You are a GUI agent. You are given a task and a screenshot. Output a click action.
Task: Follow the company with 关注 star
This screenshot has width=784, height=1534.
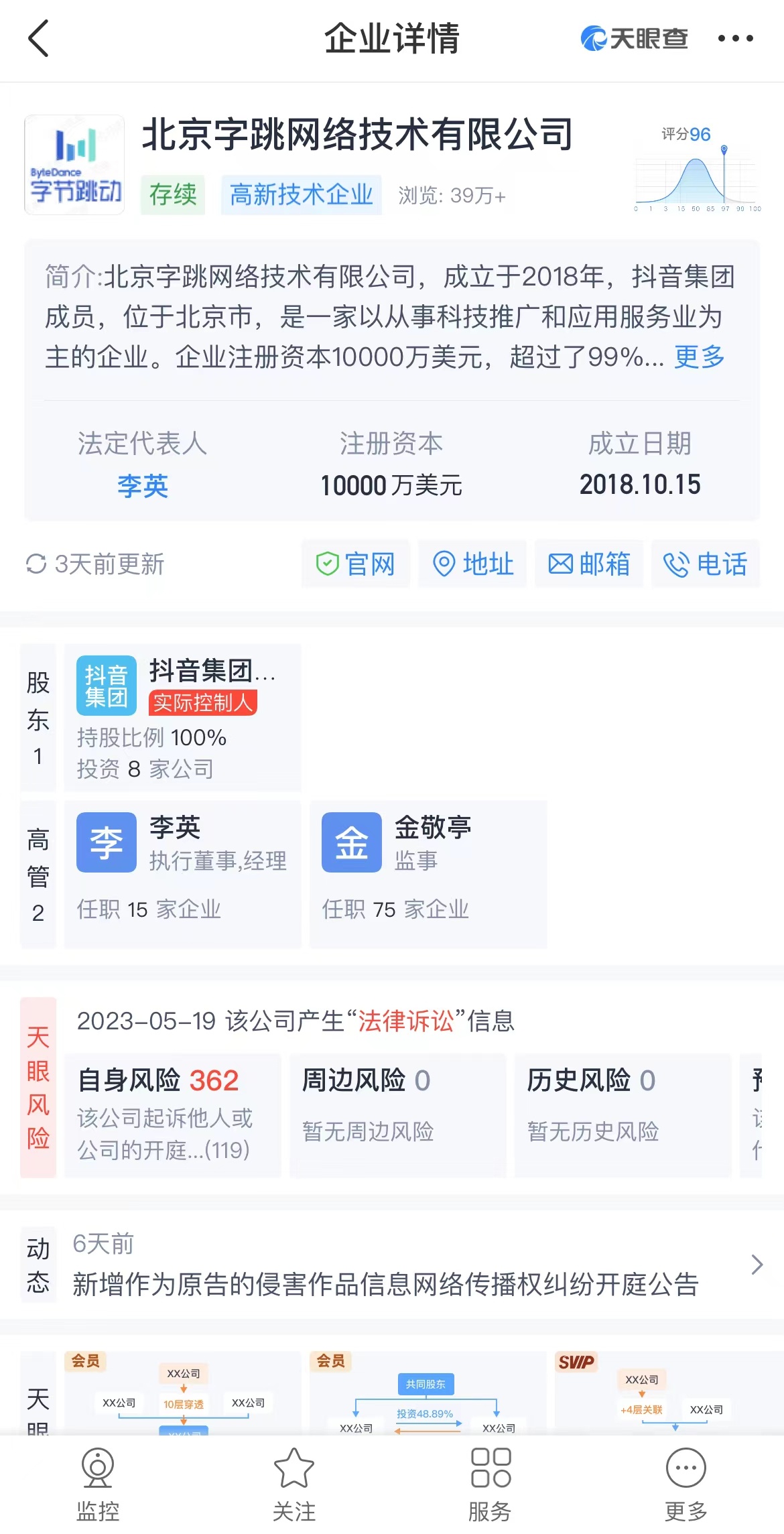click(x=293, y=1484)
